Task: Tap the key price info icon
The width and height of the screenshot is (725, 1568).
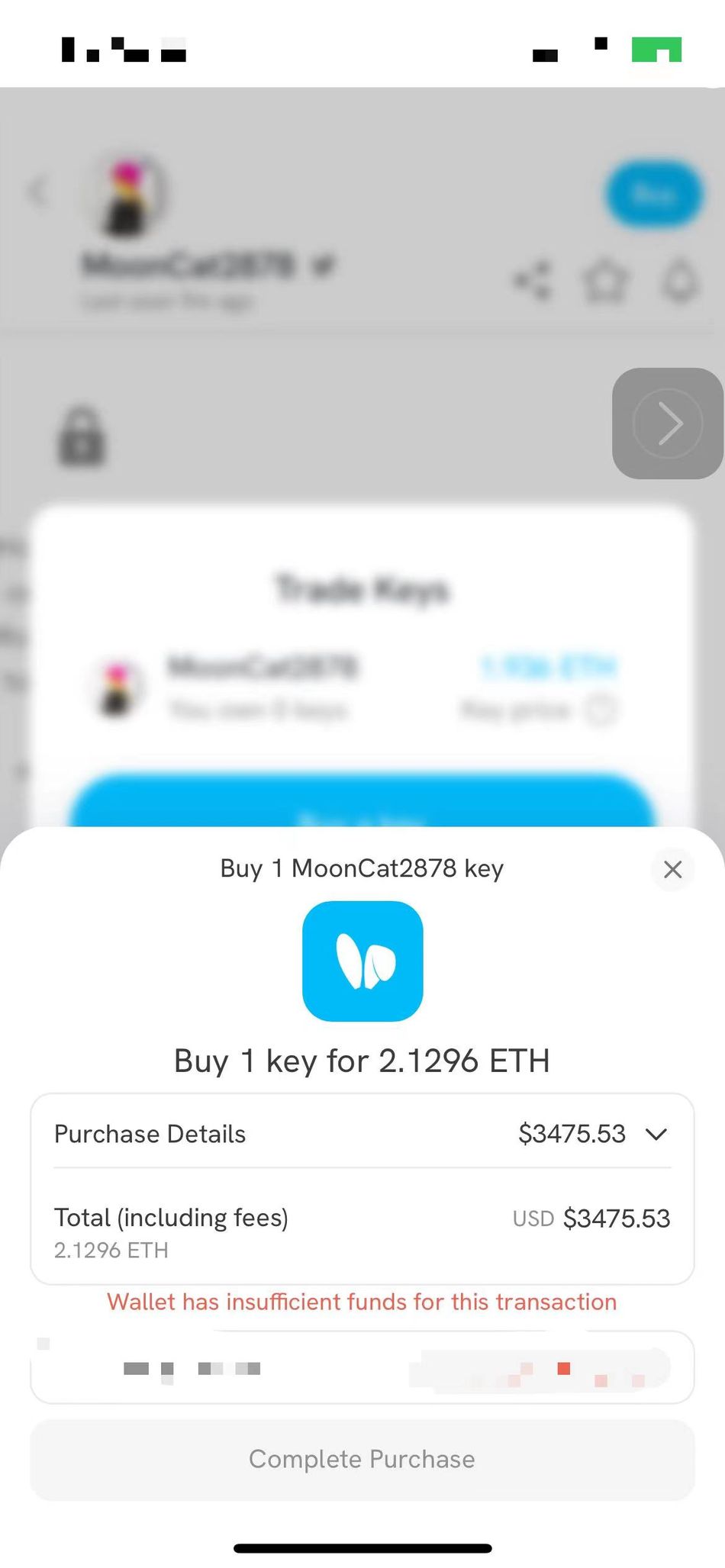Action: 601,710
